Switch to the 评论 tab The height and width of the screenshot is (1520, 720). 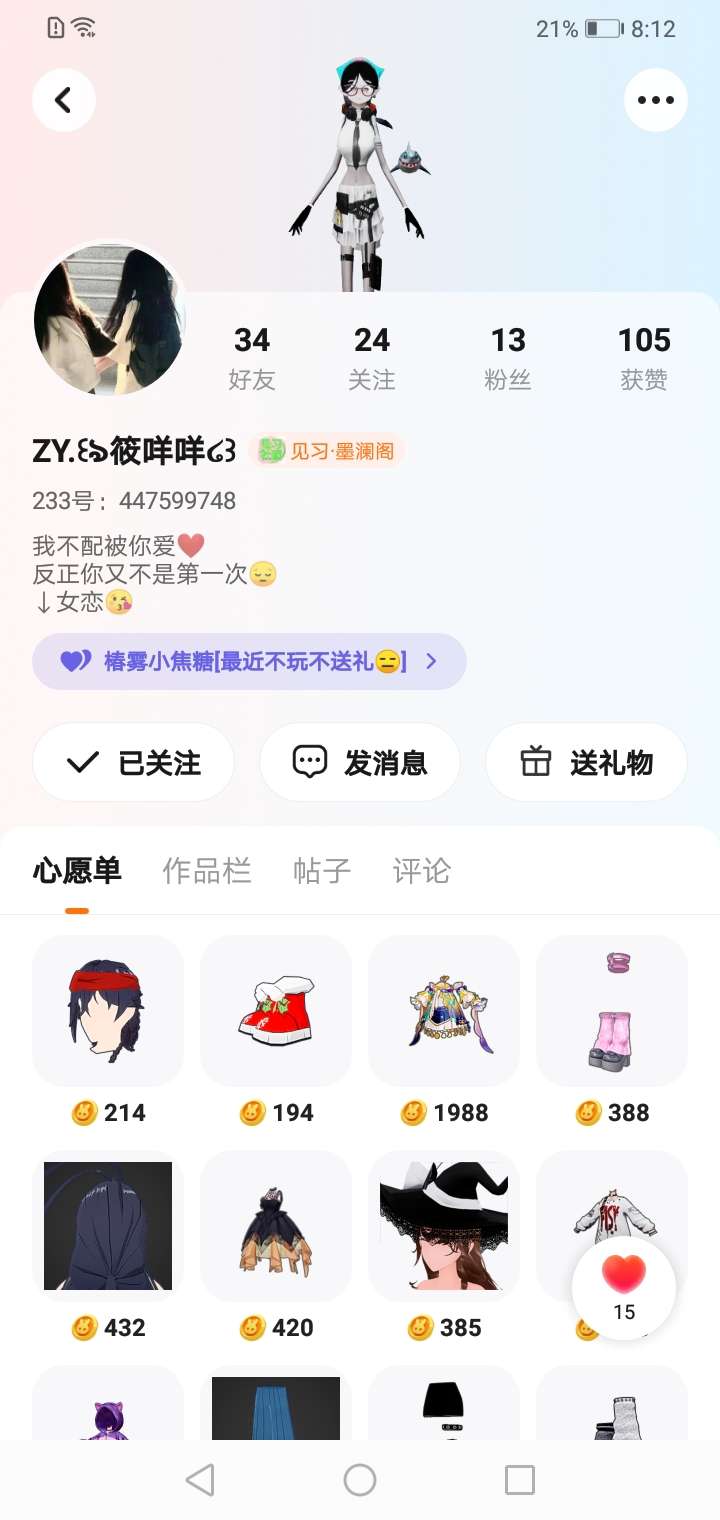tap(422, 871)
